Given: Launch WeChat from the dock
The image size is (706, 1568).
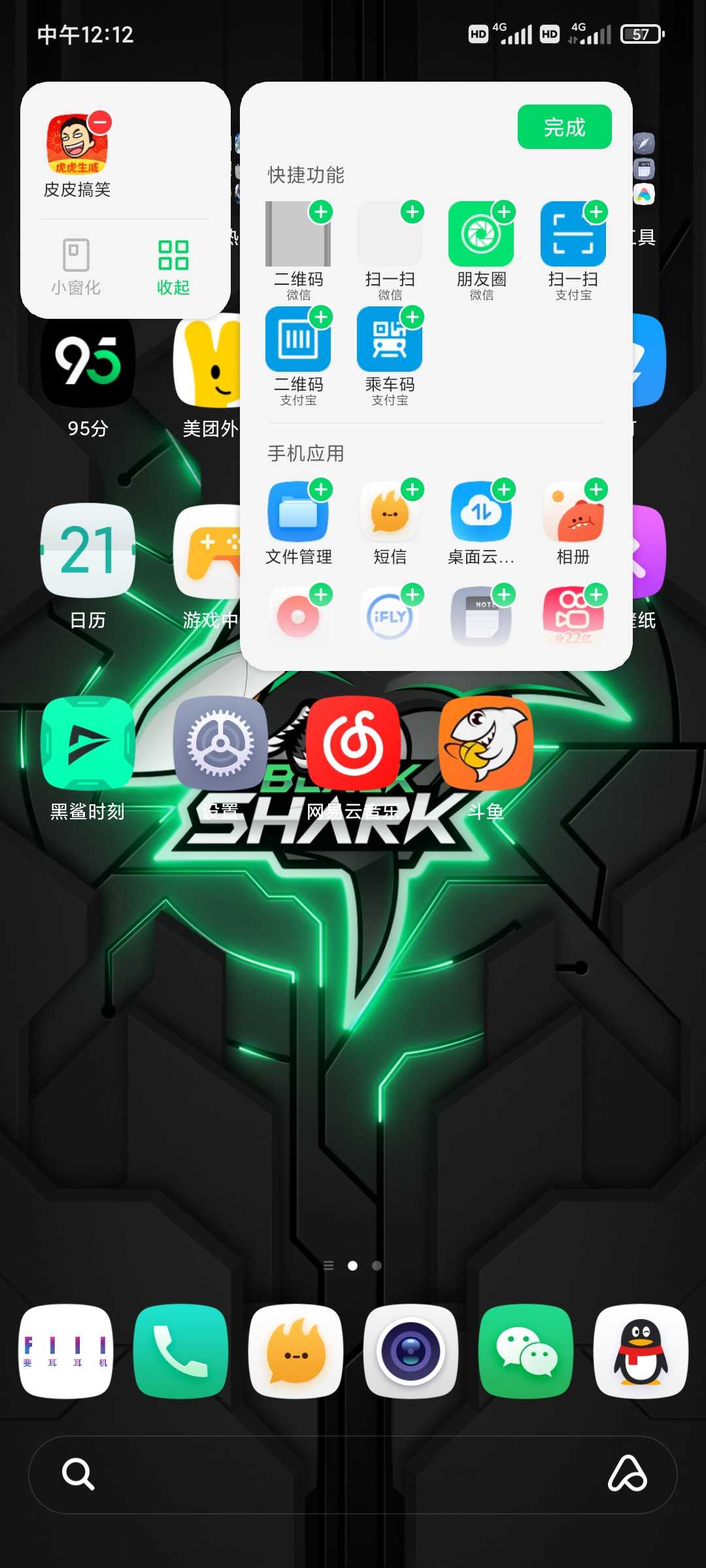Looking at the screenshot, I should click(x=526, y=1351).
